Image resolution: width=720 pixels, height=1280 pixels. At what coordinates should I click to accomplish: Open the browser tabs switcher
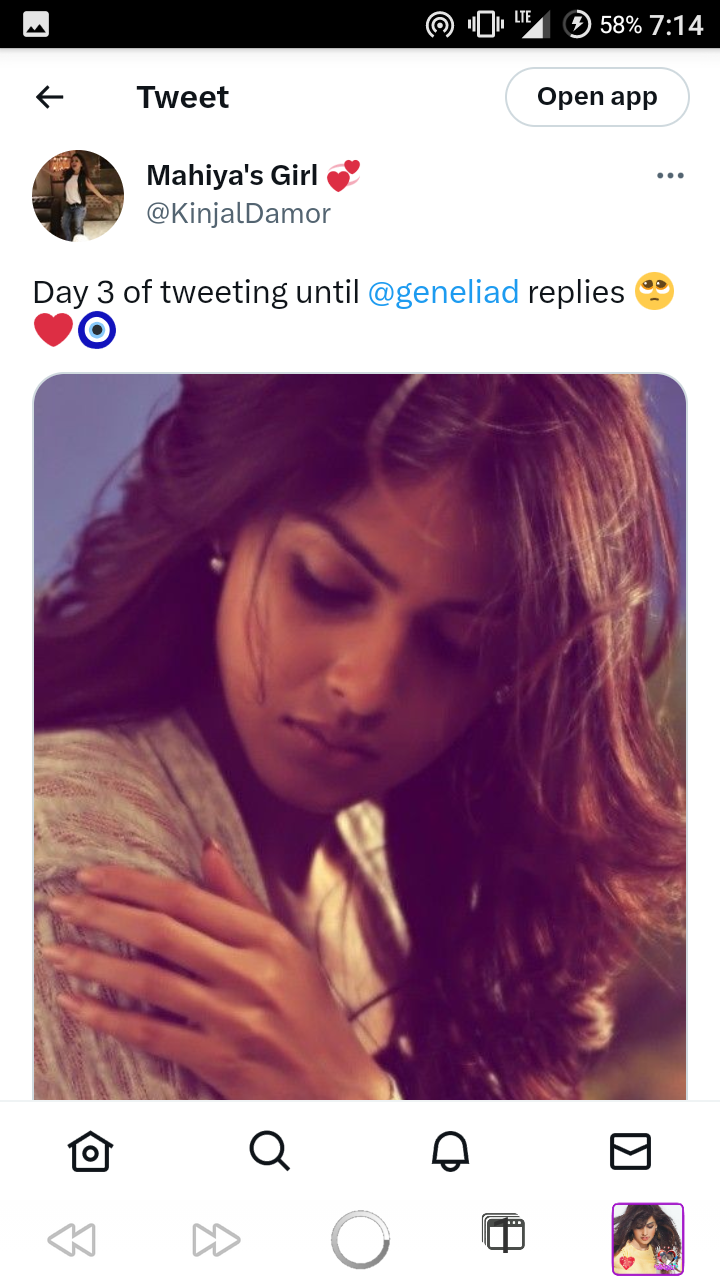pyautogui.click(x=504, y=1233)
